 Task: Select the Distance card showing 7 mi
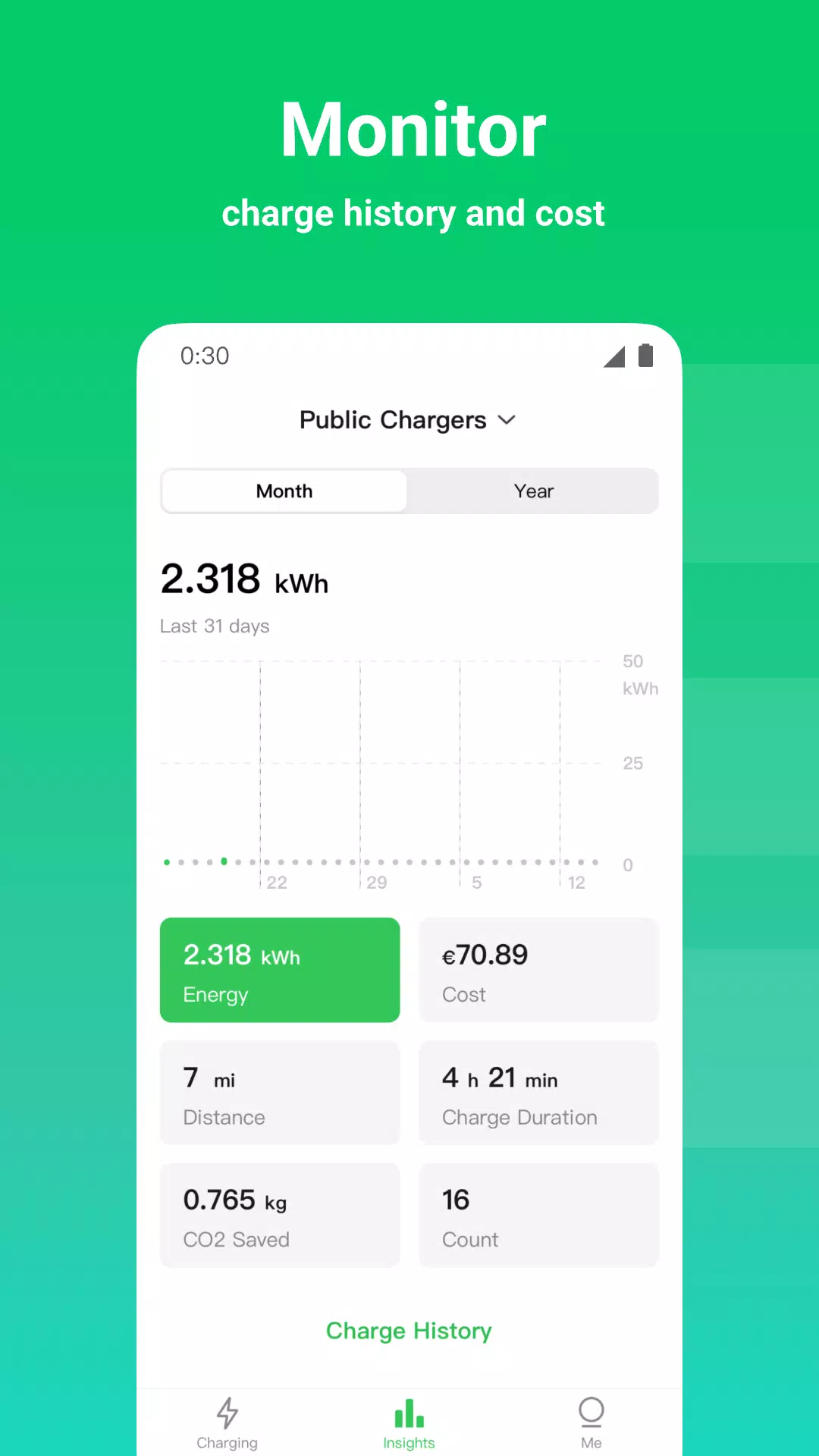(280, 1093)
